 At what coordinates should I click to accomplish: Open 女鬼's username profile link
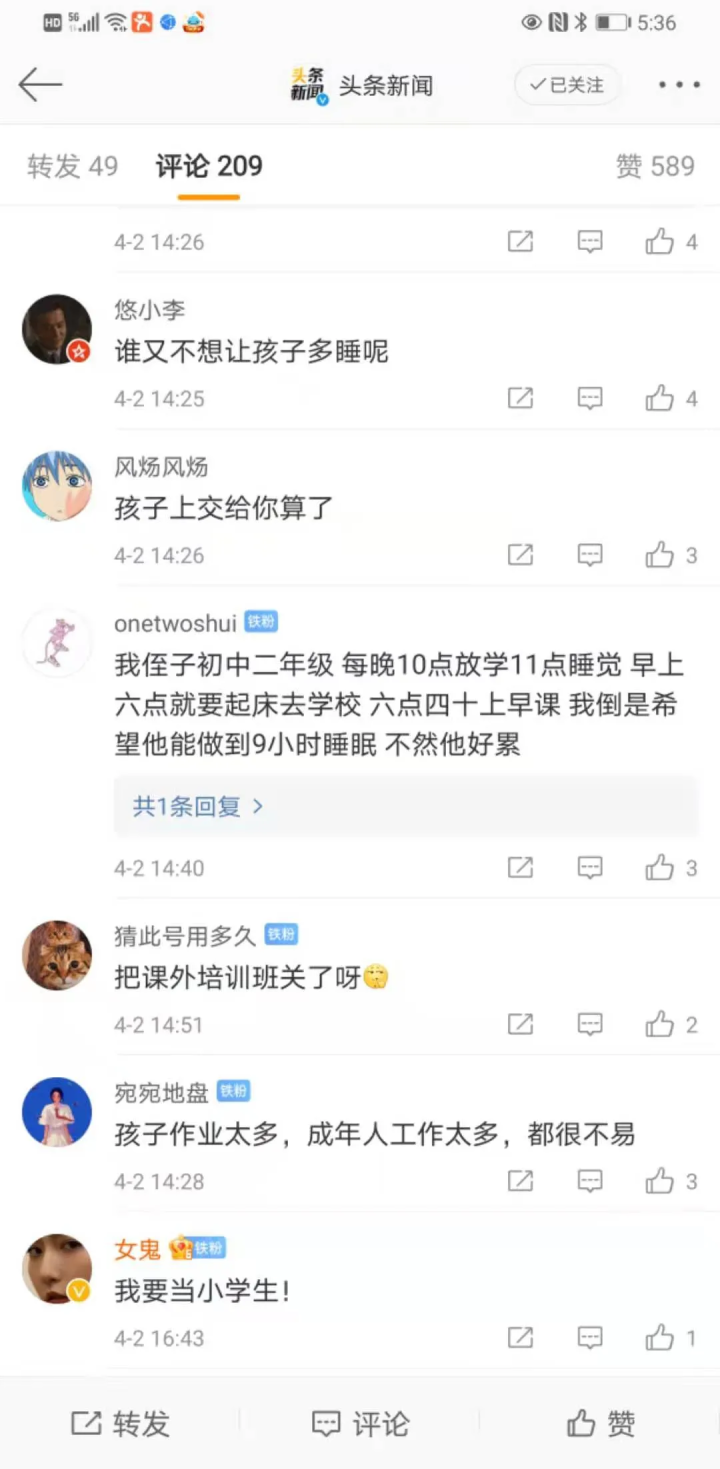tap(137, 1249)
